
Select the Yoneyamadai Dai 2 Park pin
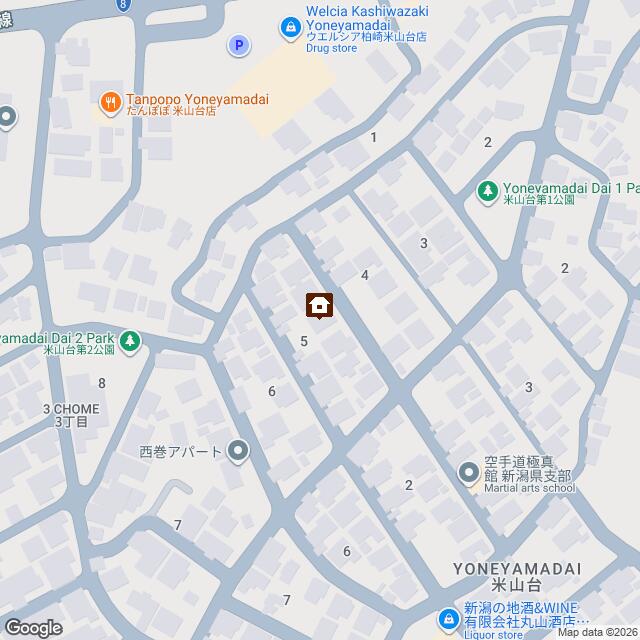point(132,342)
